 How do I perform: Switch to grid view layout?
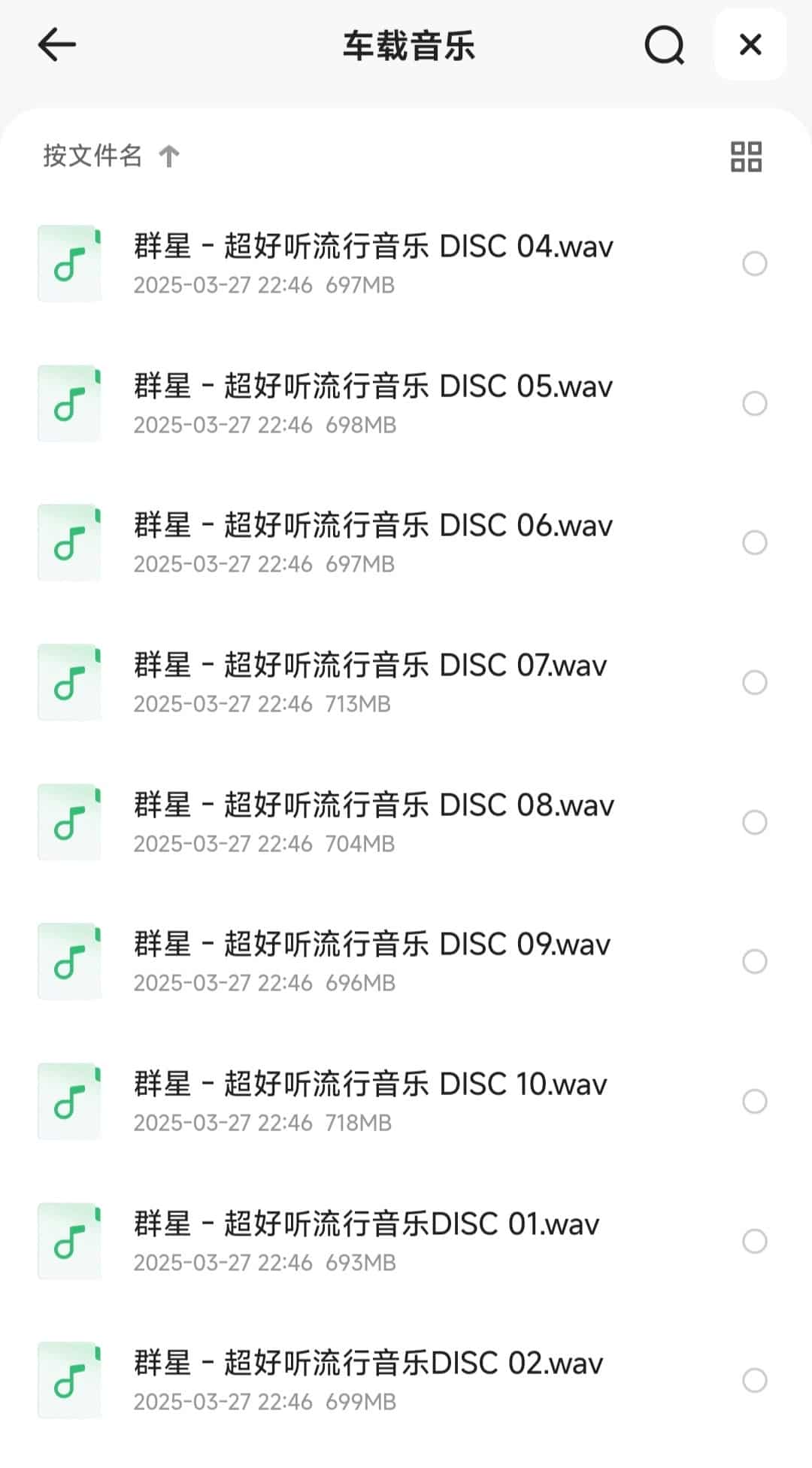tap(746, 156)
